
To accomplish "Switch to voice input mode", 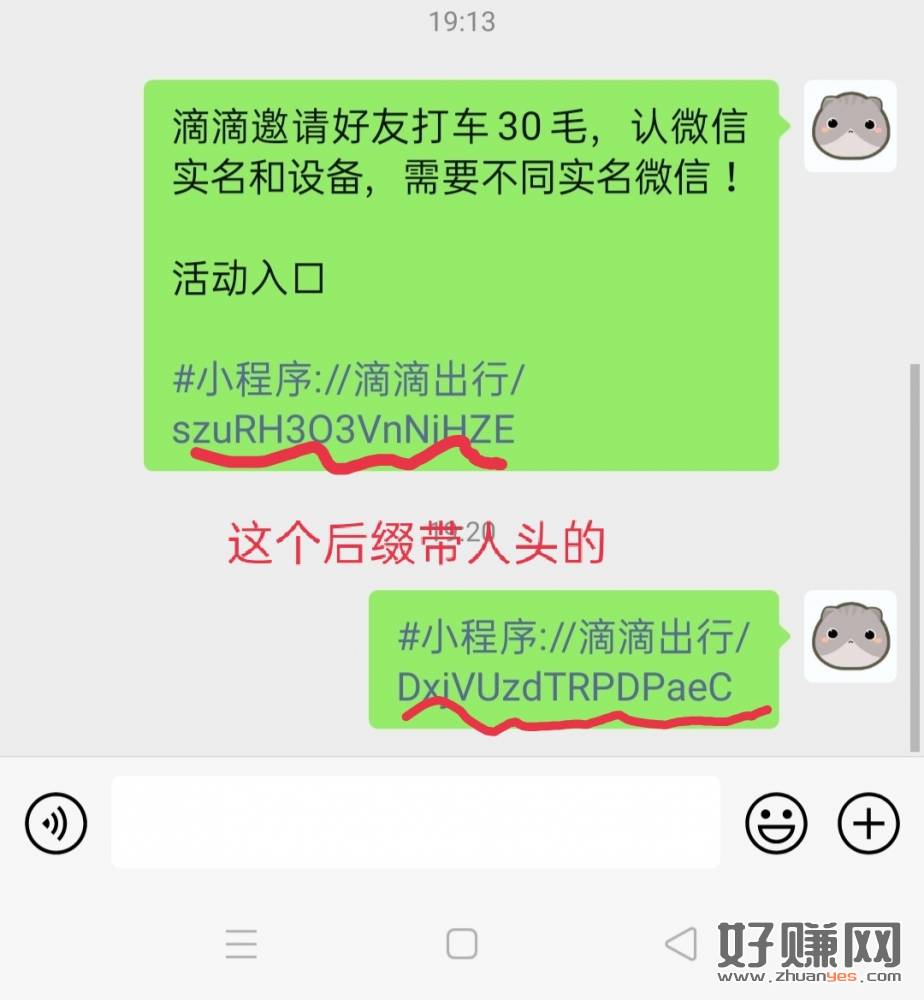I will click(x=56, y=823).
